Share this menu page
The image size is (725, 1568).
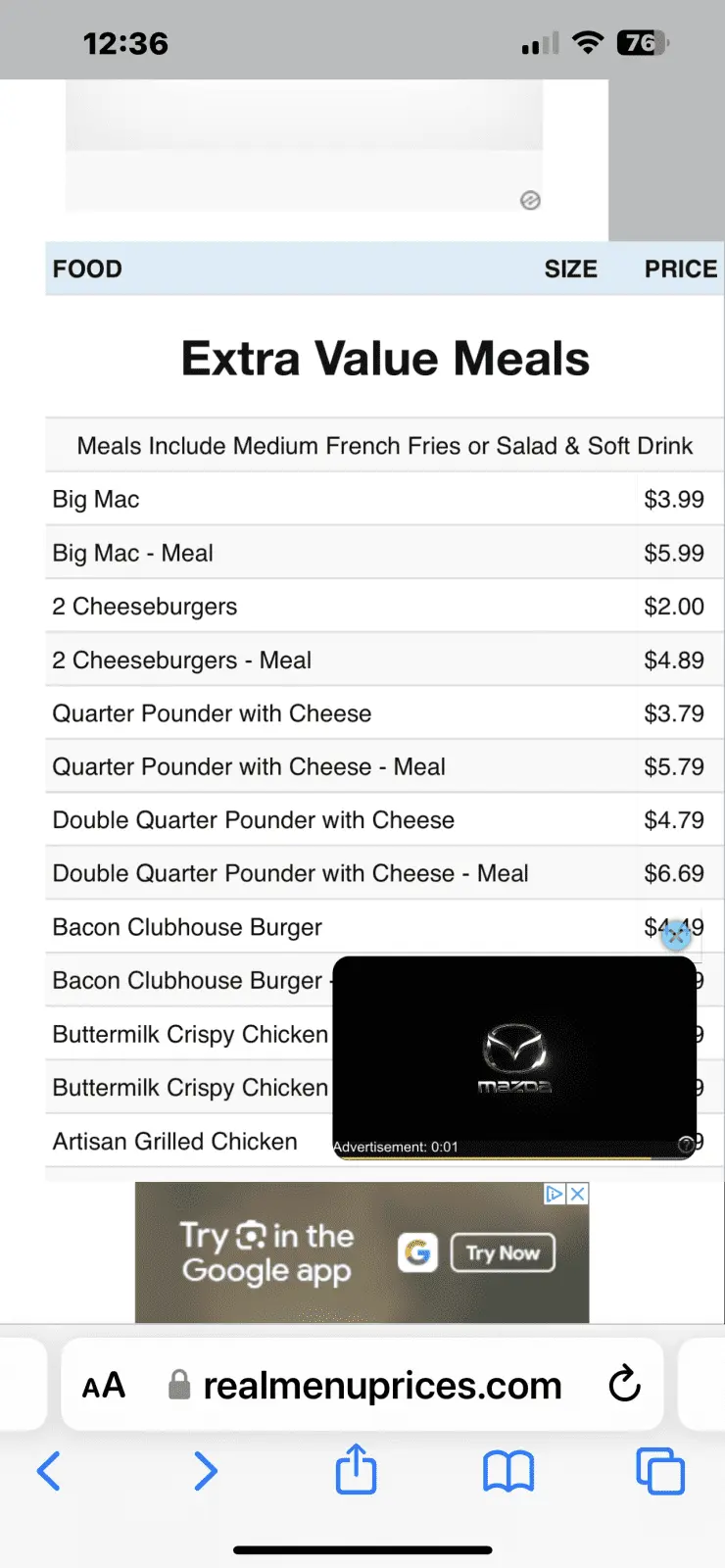click(356, 1469)
